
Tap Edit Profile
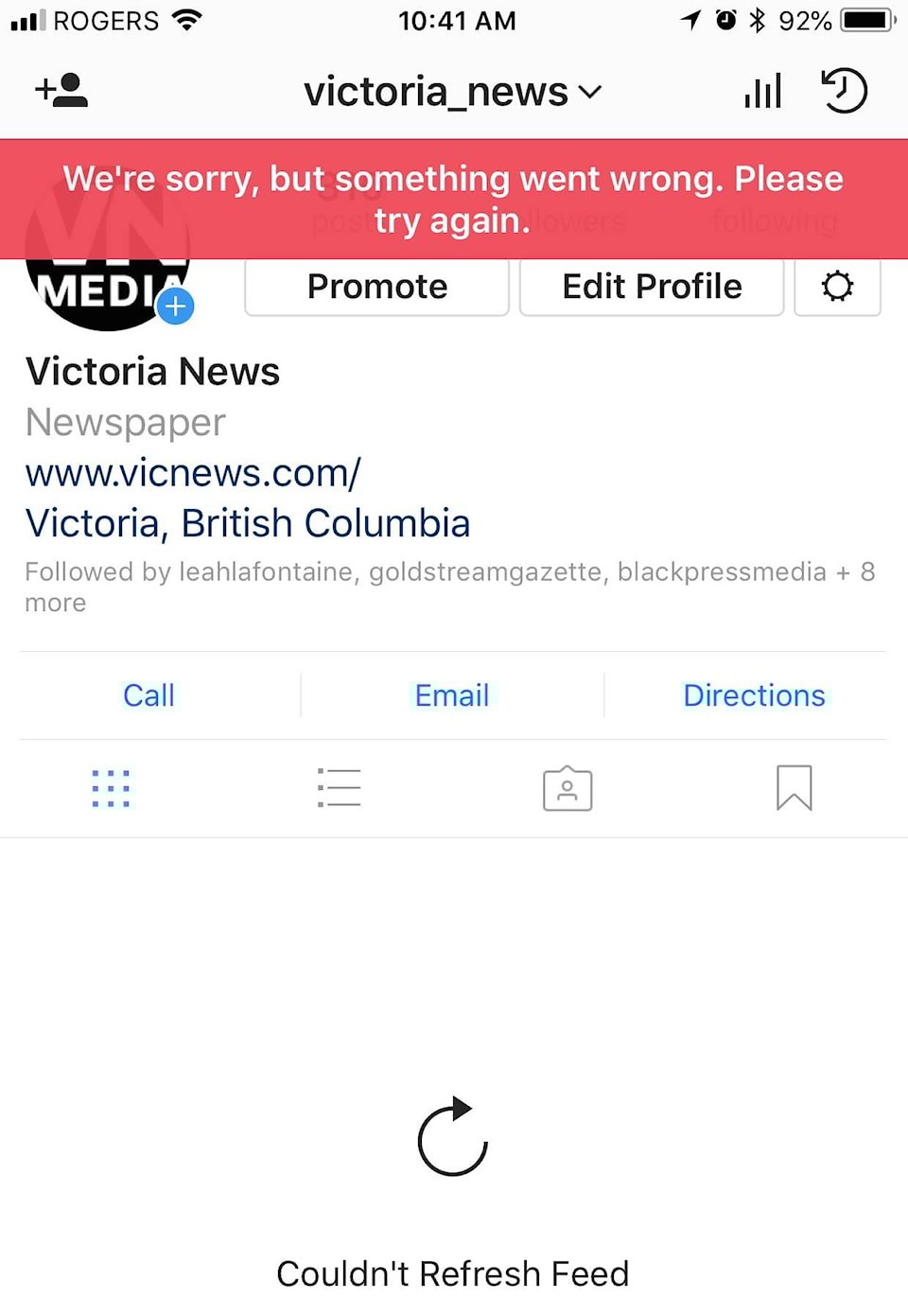tap(652, 287)
